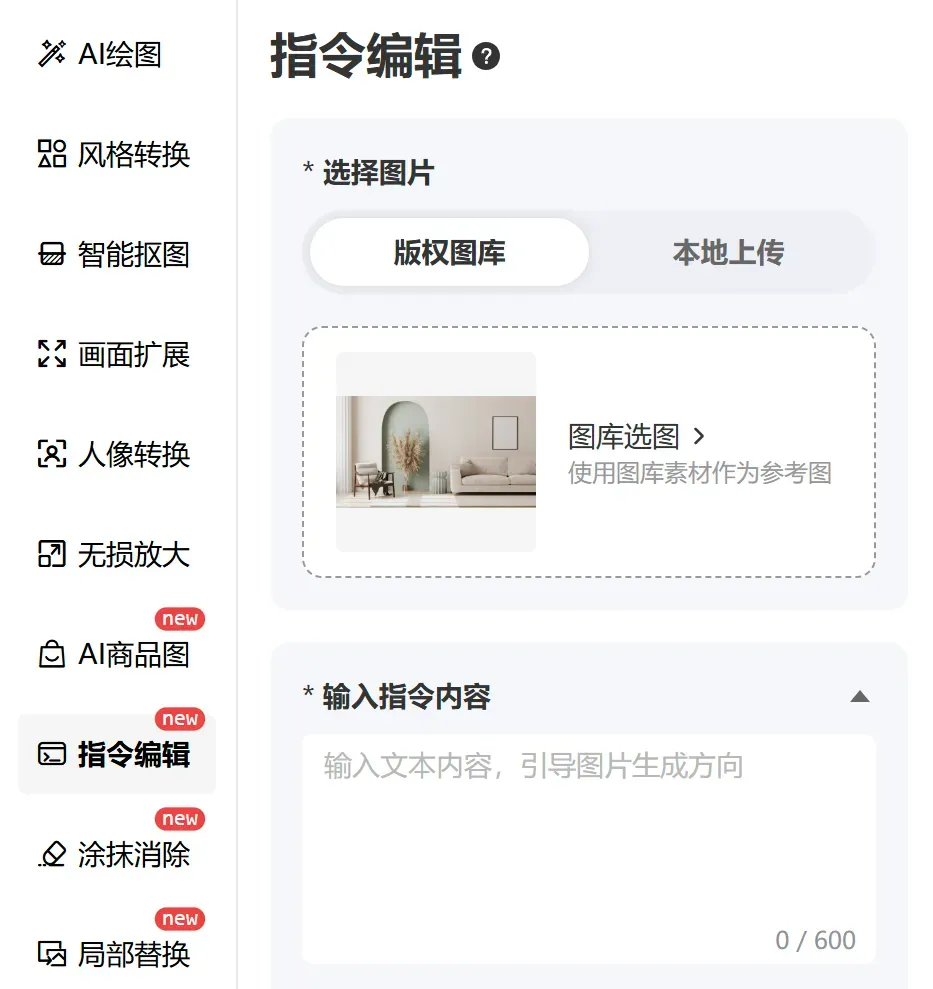Switch to 人像转换
Image resolution: width=933 pixels, height=989 pixels.
[x=114, y=454]
